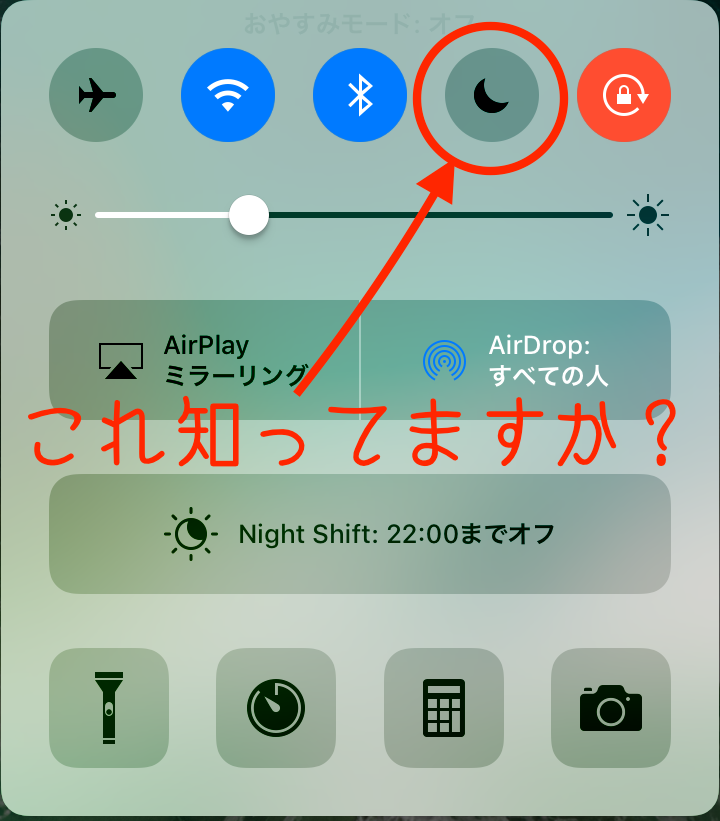Toggle the rotation lock

click(x=624, y=95)
